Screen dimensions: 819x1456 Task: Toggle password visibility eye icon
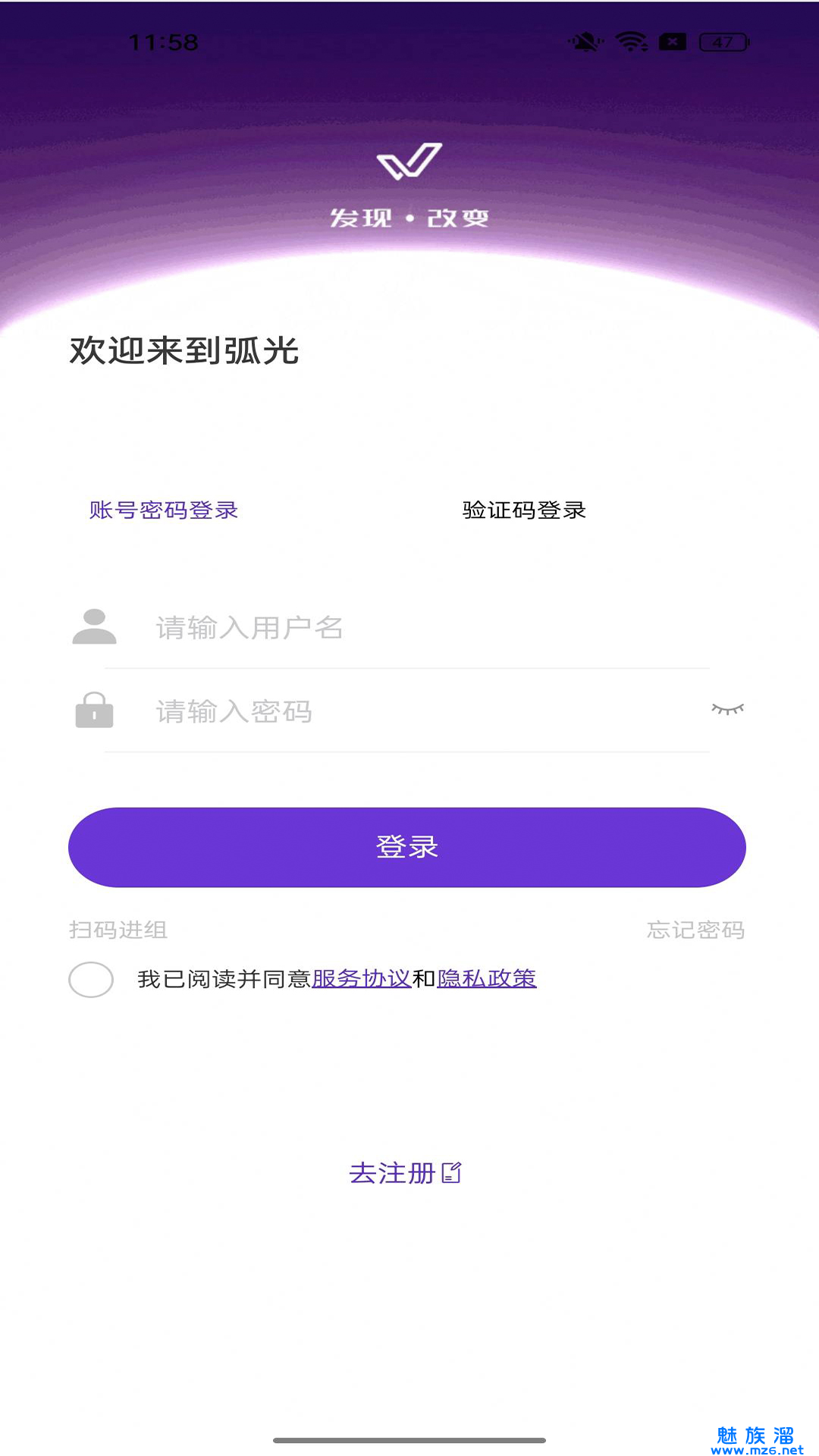tap(727, 710)
